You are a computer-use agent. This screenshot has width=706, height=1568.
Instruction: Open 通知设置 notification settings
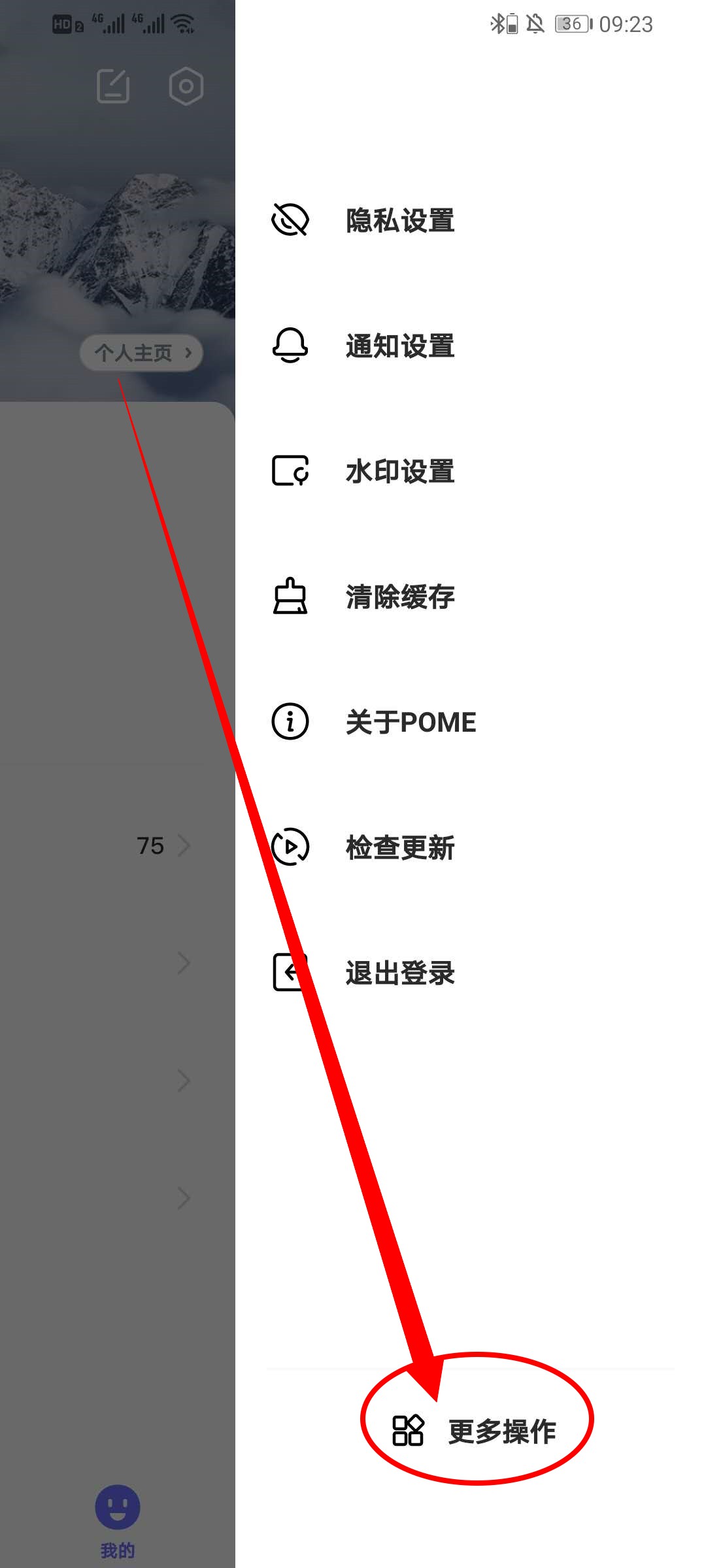(399, 346)
